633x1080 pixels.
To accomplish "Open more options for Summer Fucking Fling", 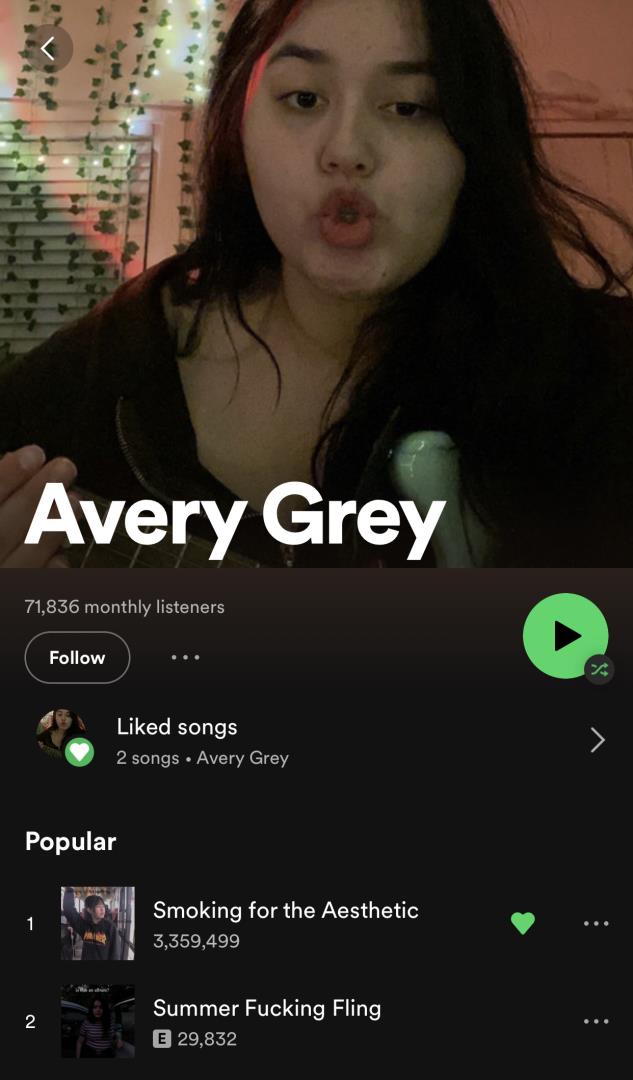I will [595, 1021].
